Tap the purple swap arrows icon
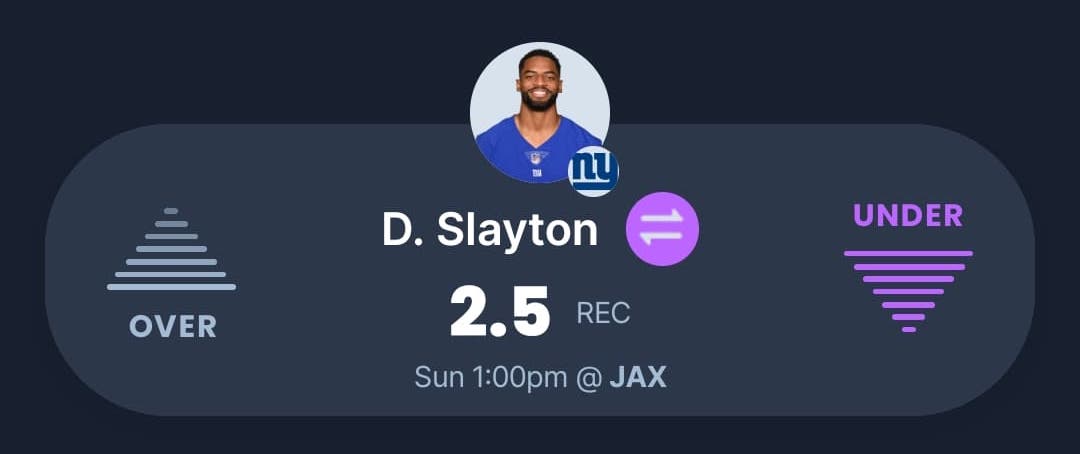This screenshot has width=1080, height=454. click(662, 230)
